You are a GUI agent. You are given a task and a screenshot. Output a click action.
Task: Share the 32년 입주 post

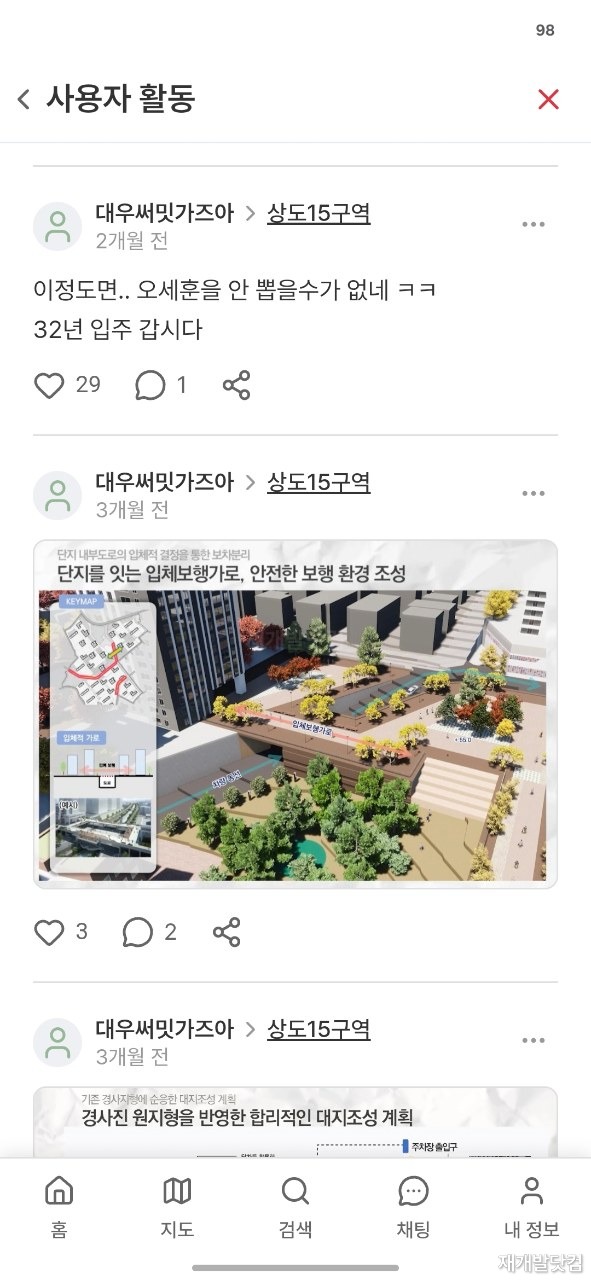tap(236, 385)
